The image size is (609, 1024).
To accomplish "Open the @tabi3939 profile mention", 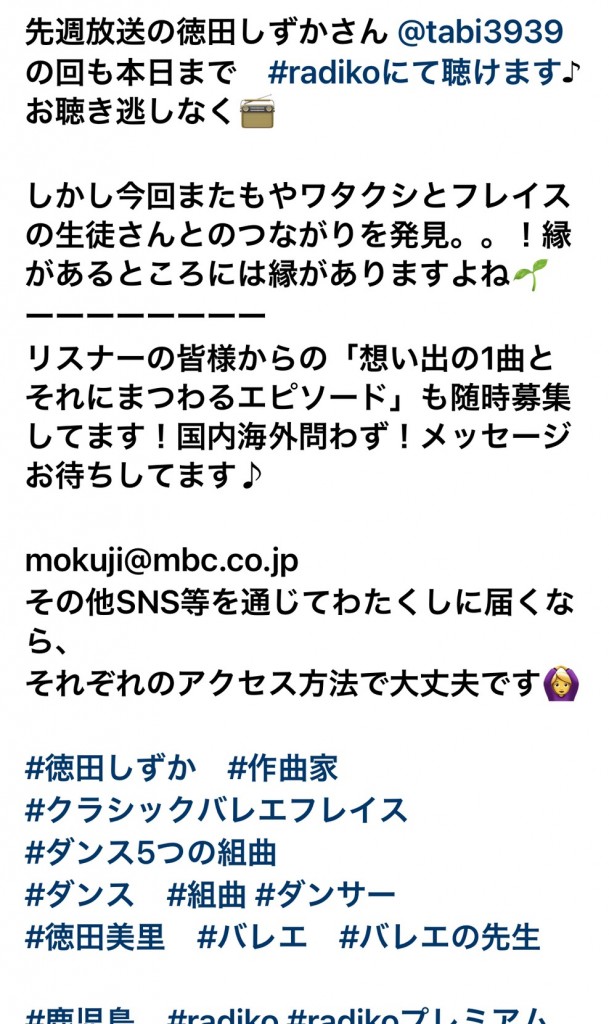I will 479,33.
